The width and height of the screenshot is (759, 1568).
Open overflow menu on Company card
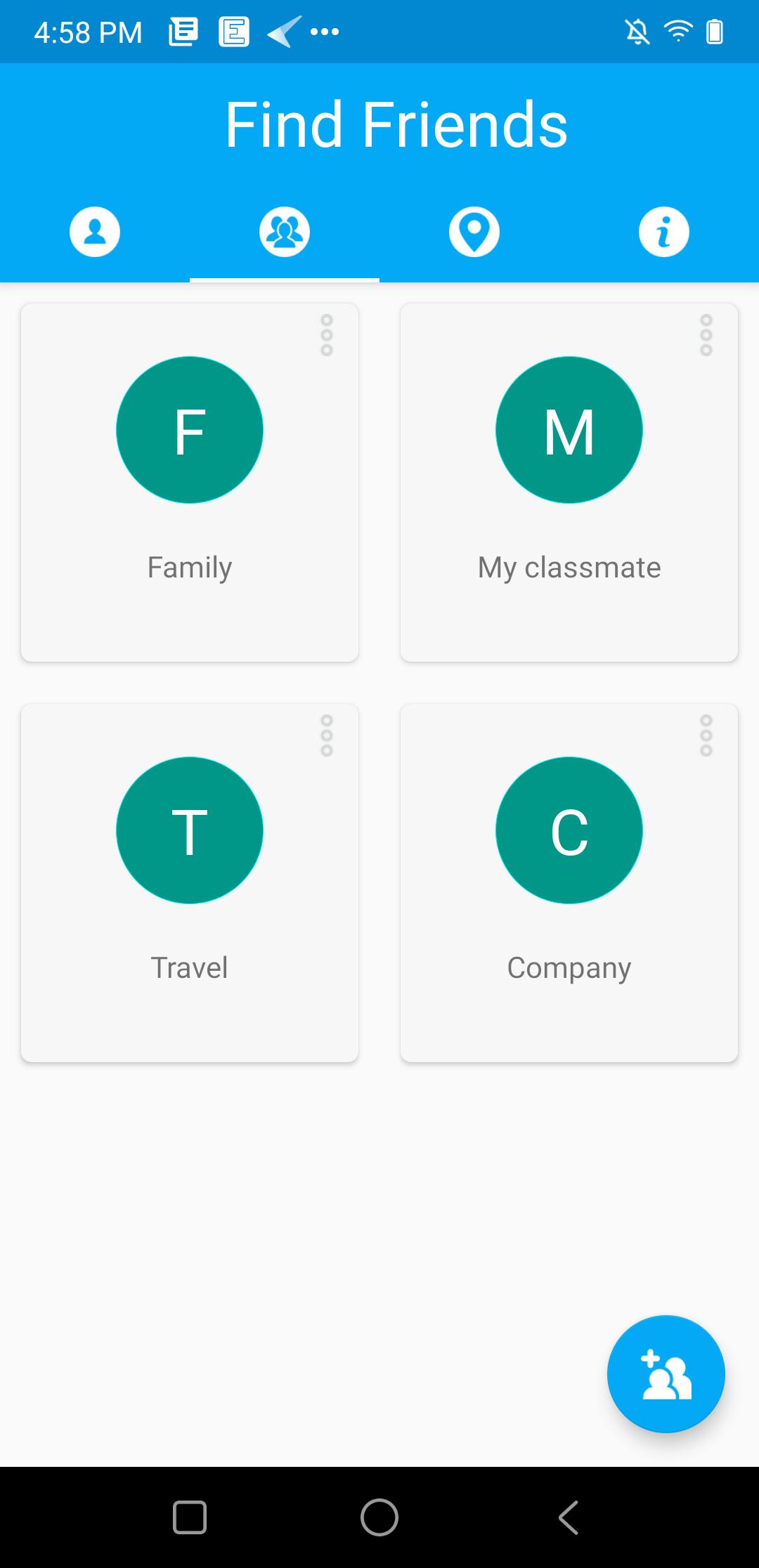click(706, 736)
